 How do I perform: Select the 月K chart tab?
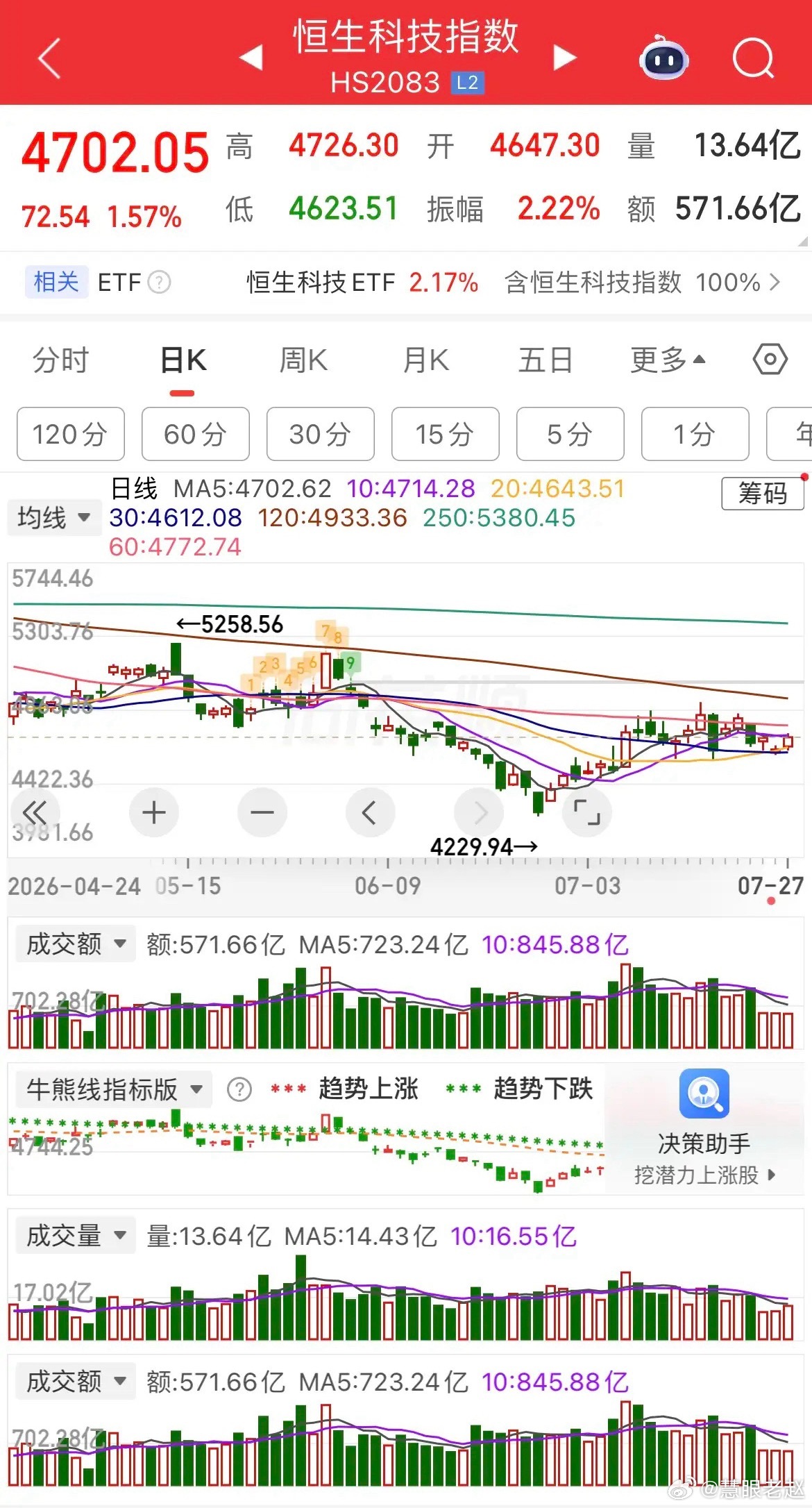[426, 360]
